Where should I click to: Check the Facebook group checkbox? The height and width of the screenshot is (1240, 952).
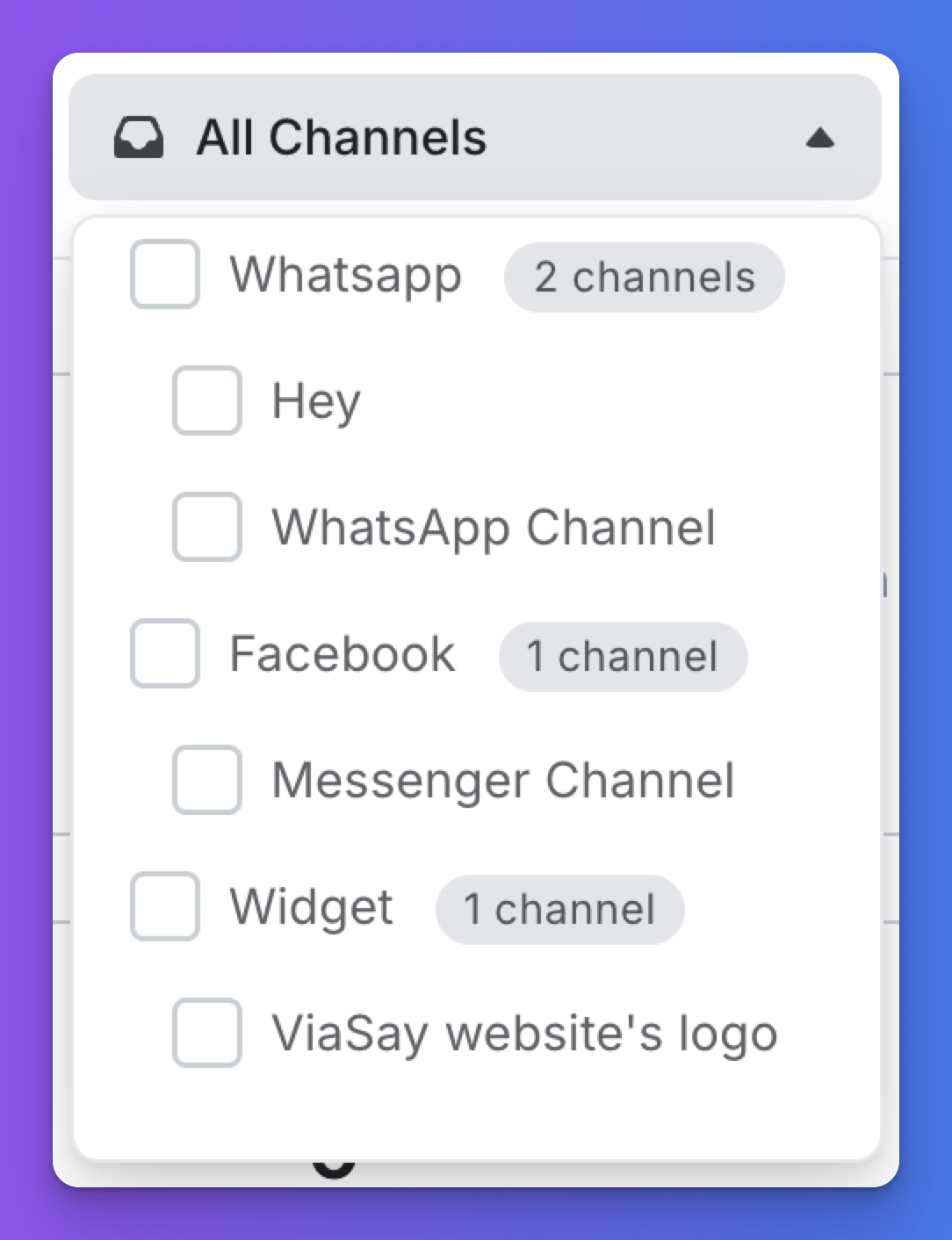pyautogui.click(x=165, y=653)
